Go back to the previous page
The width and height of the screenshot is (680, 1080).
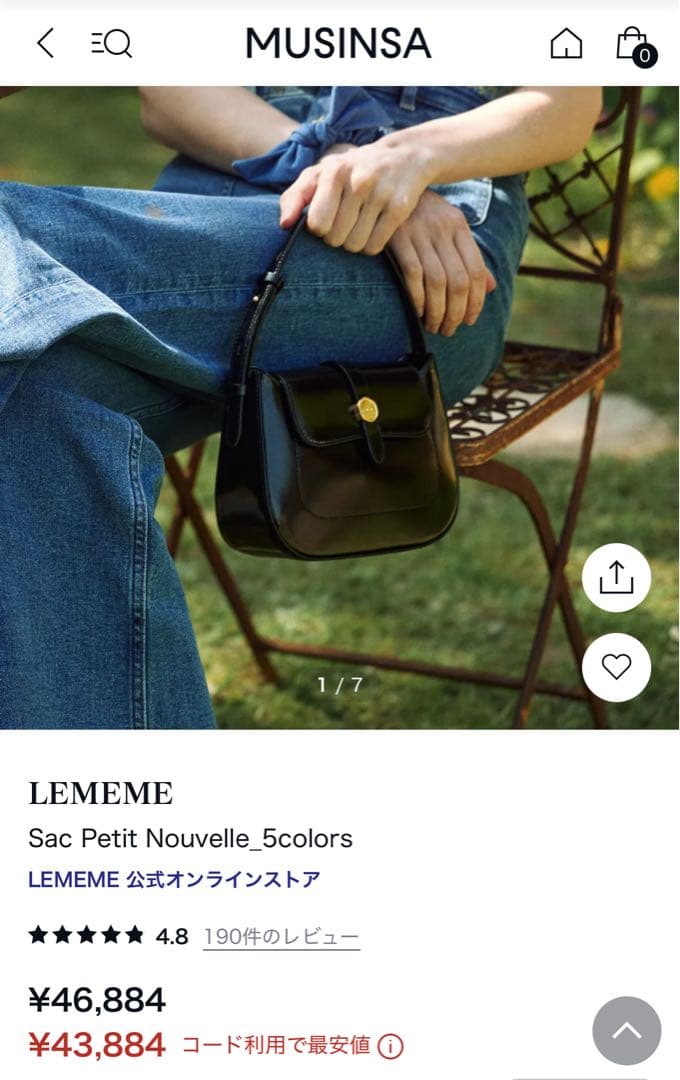click(x=45, y=43)
